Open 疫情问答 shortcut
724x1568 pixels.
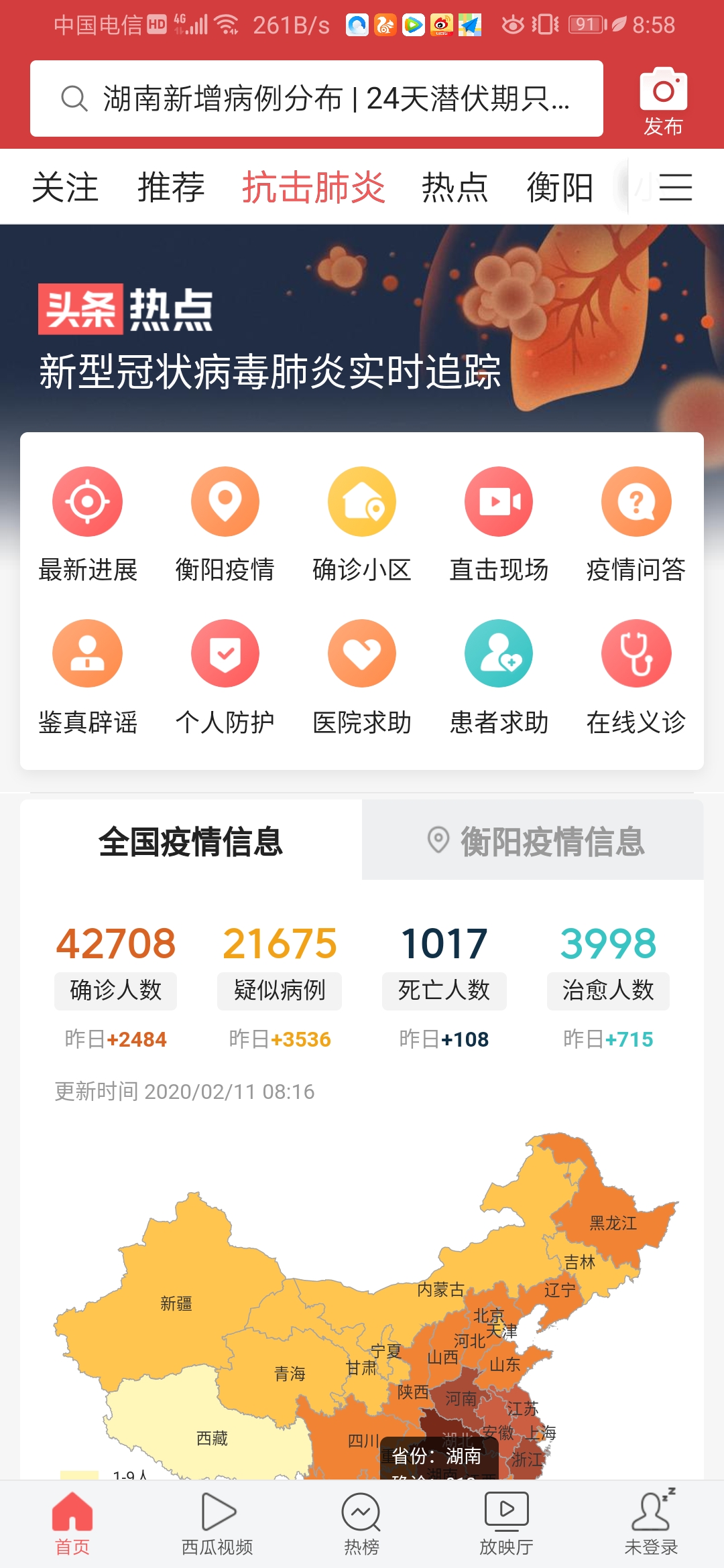(x=636, y=524)
